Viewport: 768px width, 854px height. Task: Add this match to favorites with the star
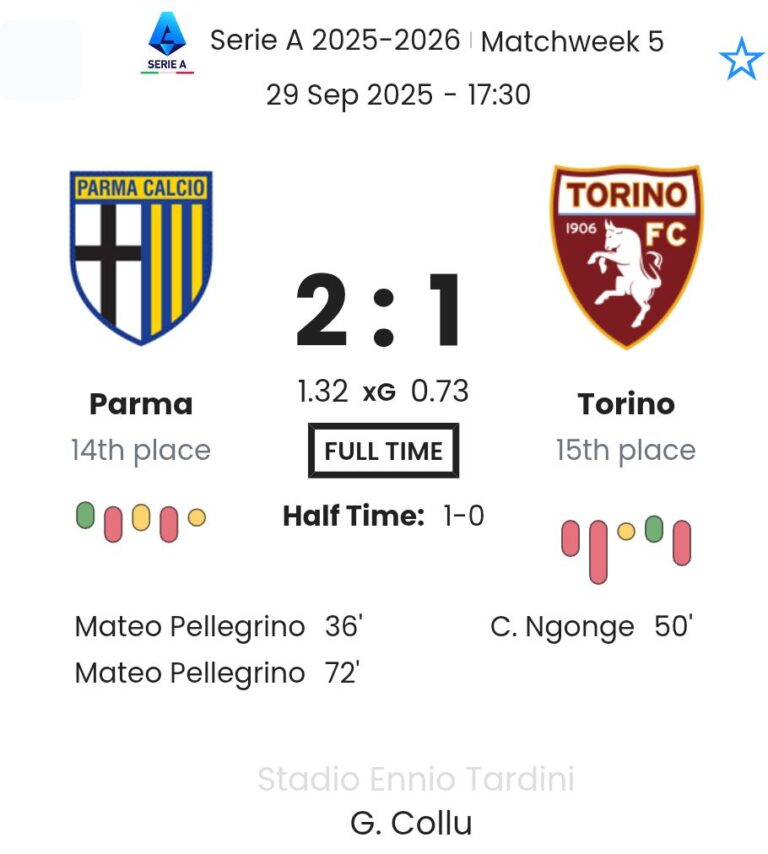point(741,61)
